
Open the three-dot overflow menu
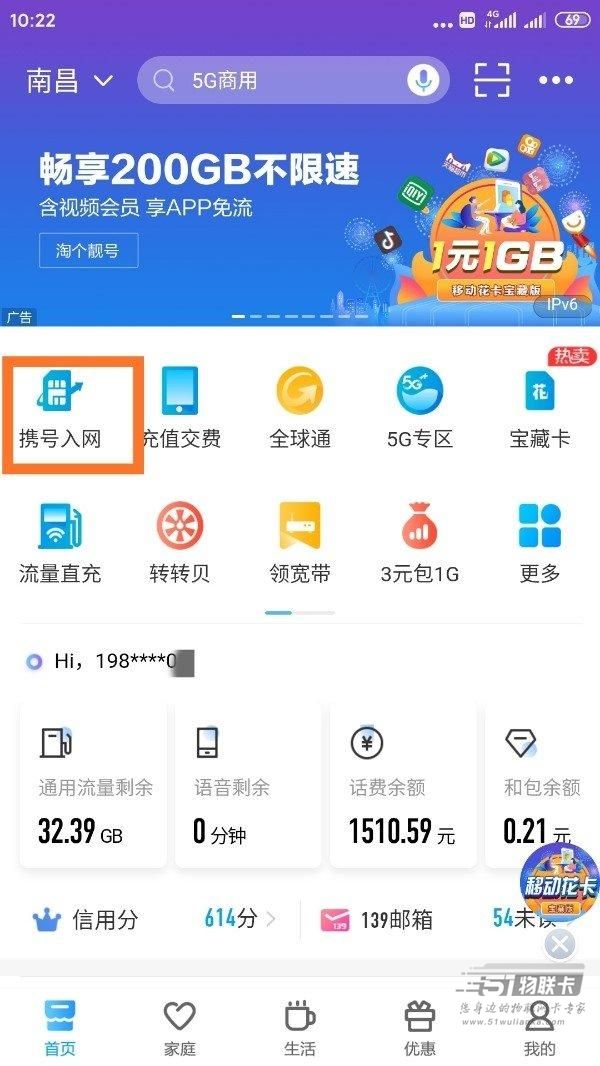coord(556,81)
